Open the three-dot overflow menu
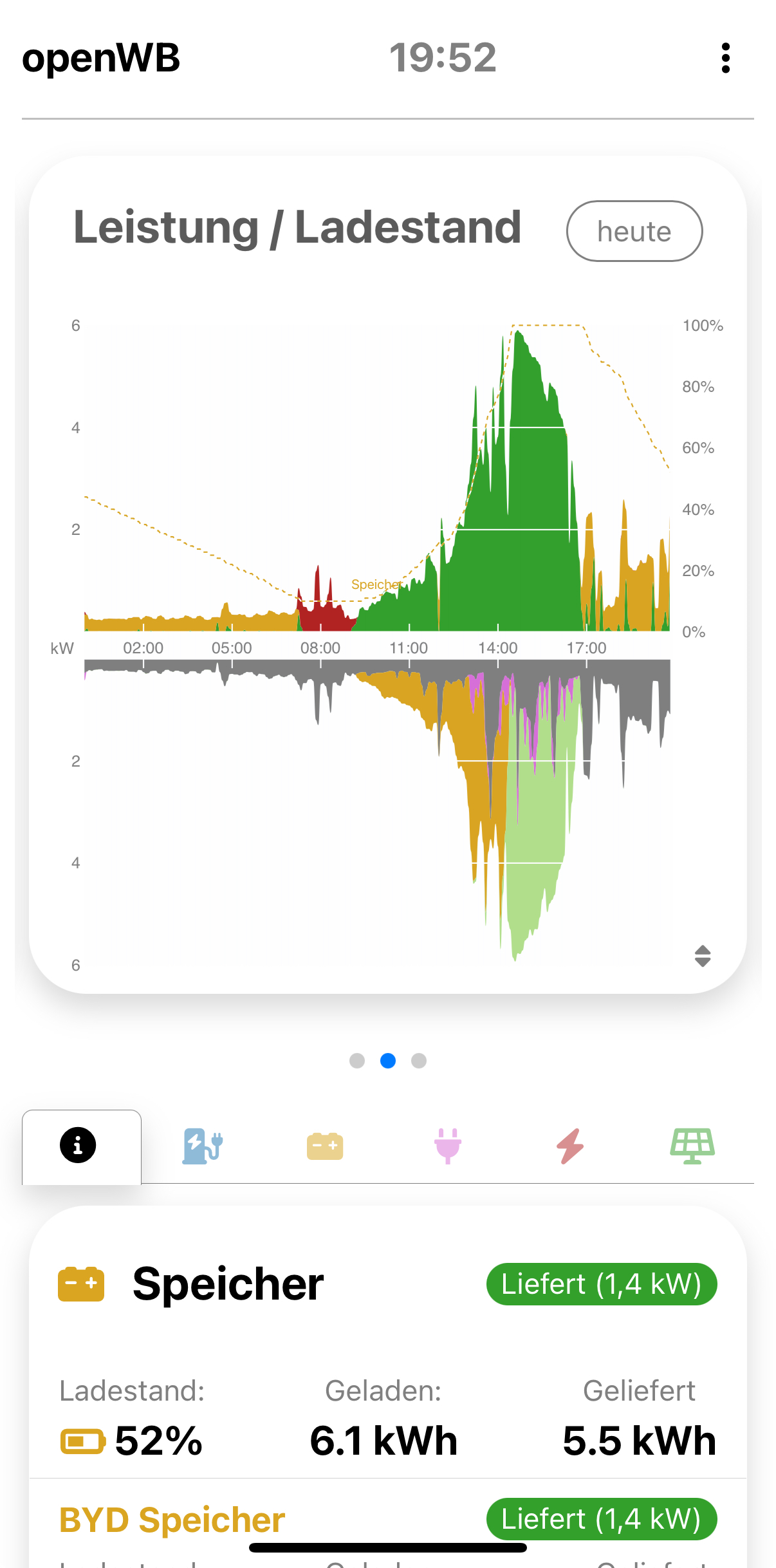 tap(725, 58)
